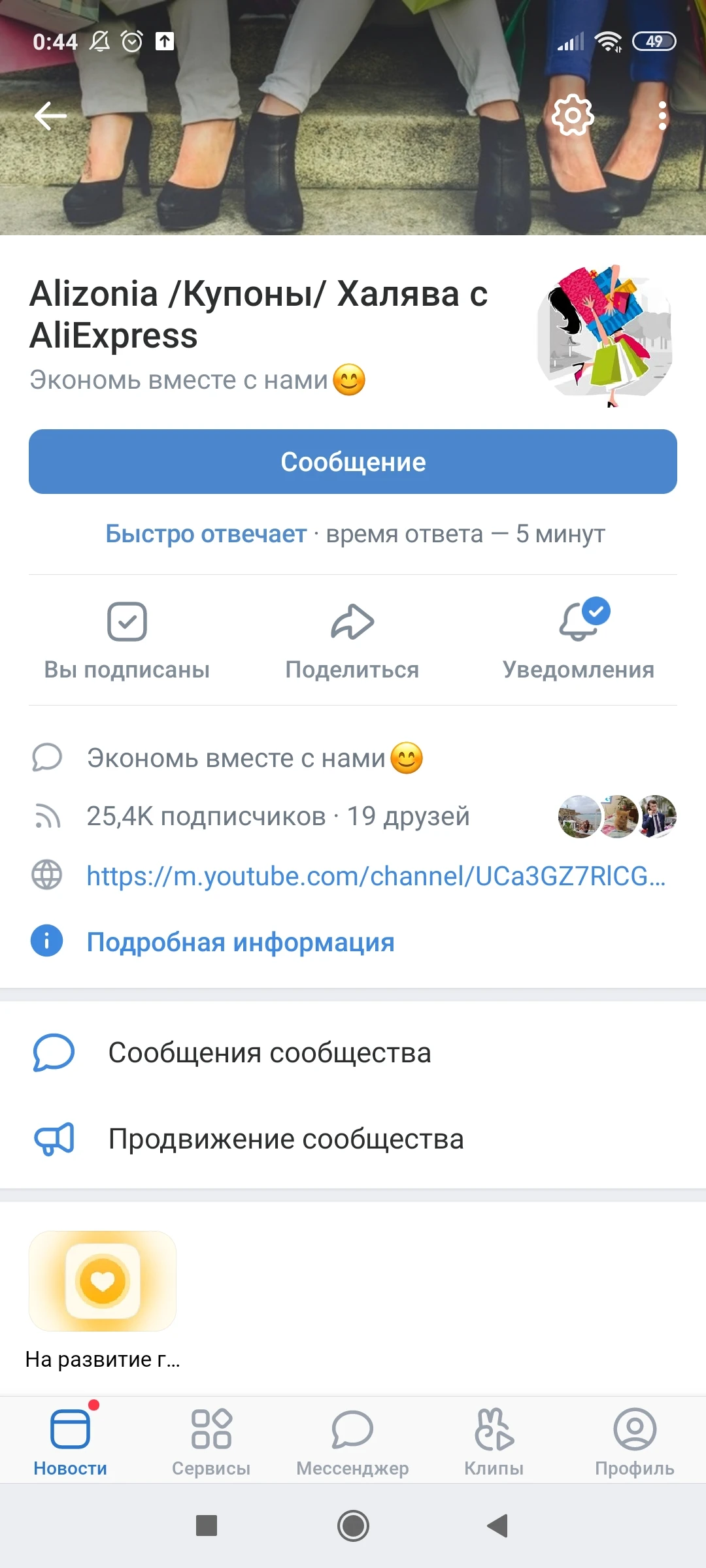Image resolution: width=706 pixels, height=1568 pixels.
Task: Open the three-dot overflow menu
Action: 662,116
